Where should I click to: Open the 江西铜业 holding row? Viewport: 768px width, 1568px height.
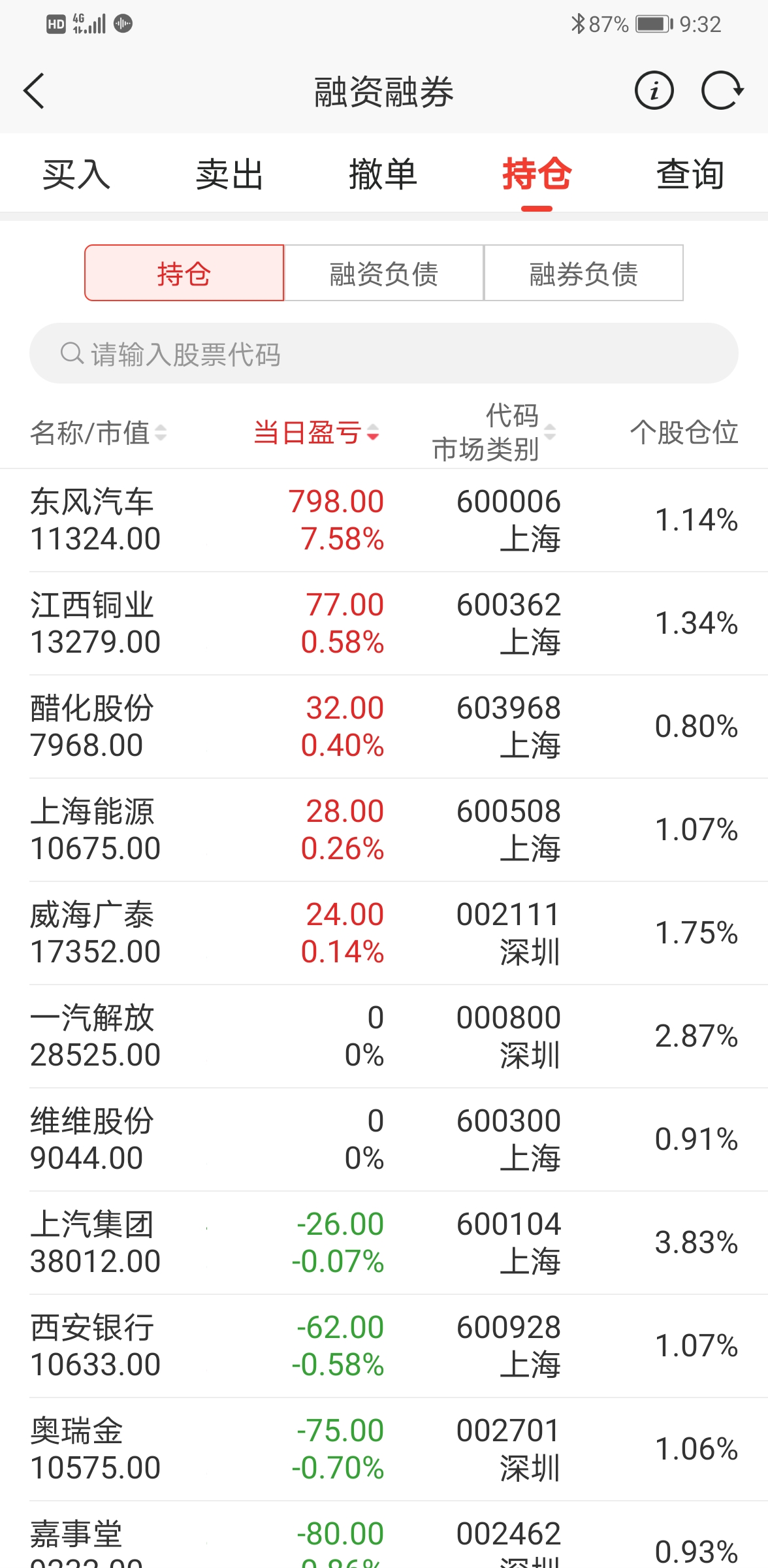(x=384, y=623)
